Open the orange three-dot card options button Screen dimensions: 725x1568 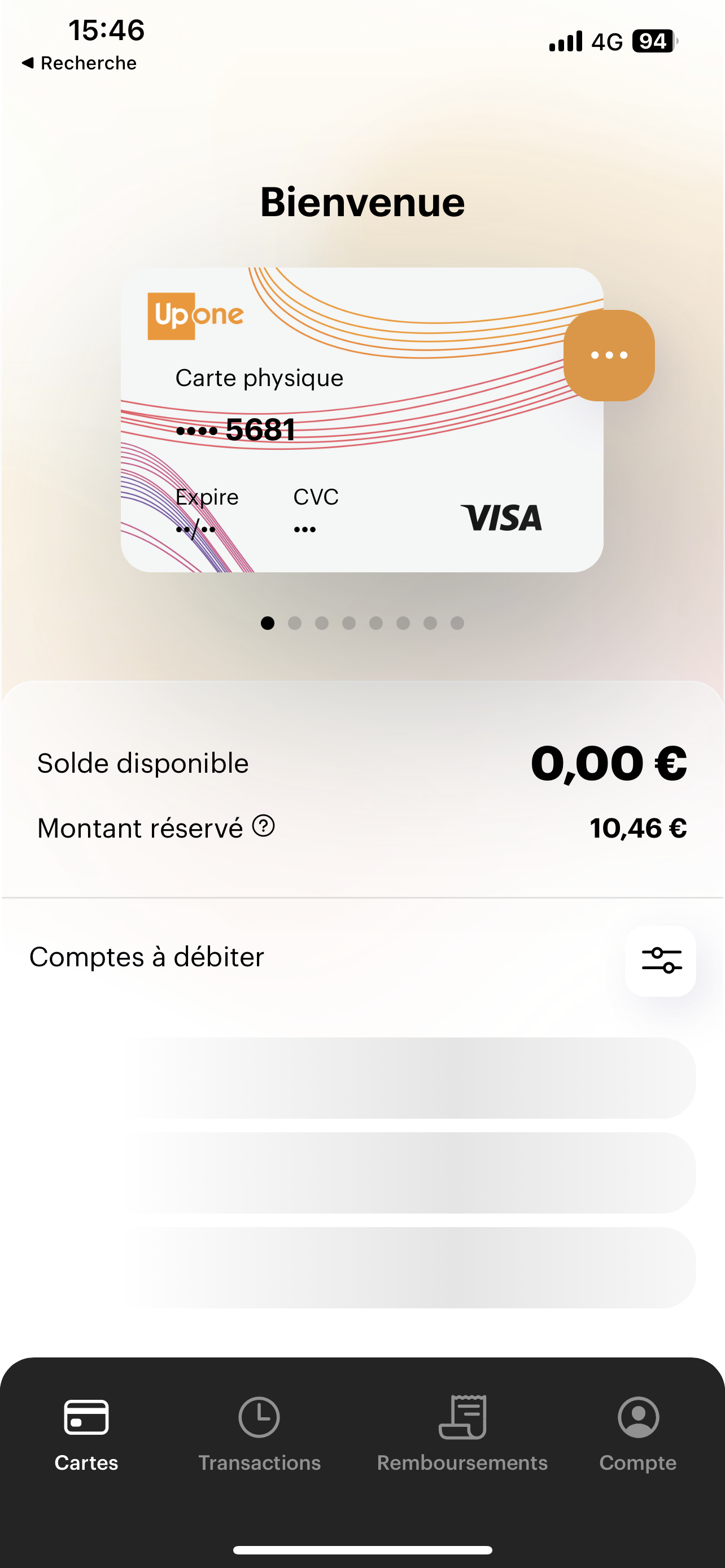(x=609, y=356)
